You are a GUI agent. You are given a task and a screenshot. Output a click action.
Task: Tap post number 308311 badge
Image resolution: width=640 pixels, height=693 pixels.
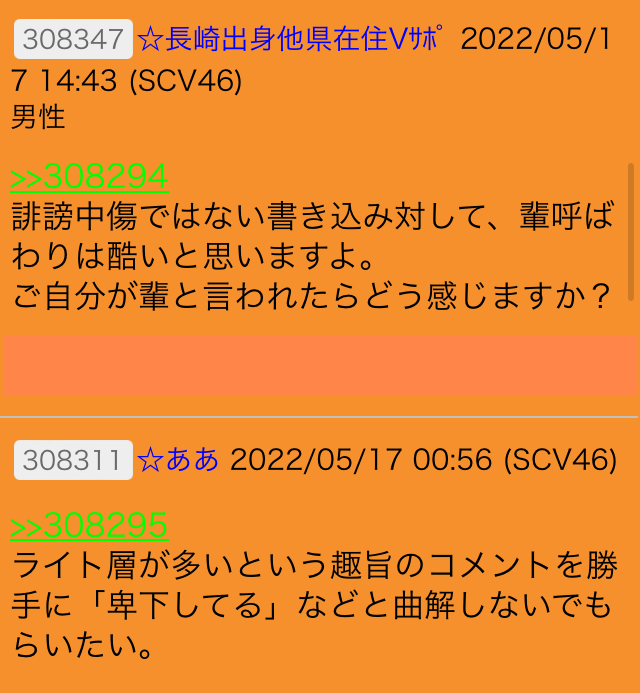click(73, 460)
